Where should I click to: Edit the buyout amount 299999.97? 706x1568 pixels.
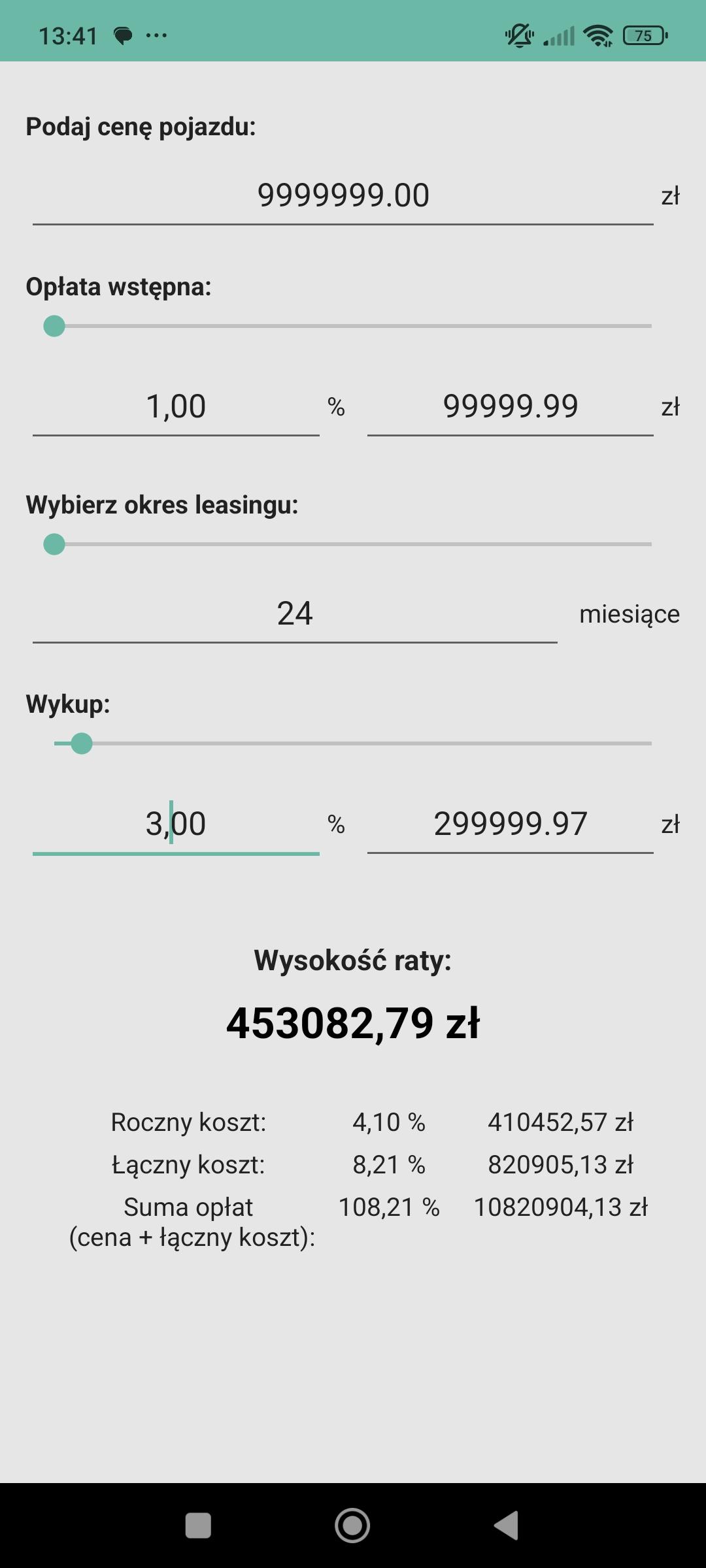click(x=510, y=824)
